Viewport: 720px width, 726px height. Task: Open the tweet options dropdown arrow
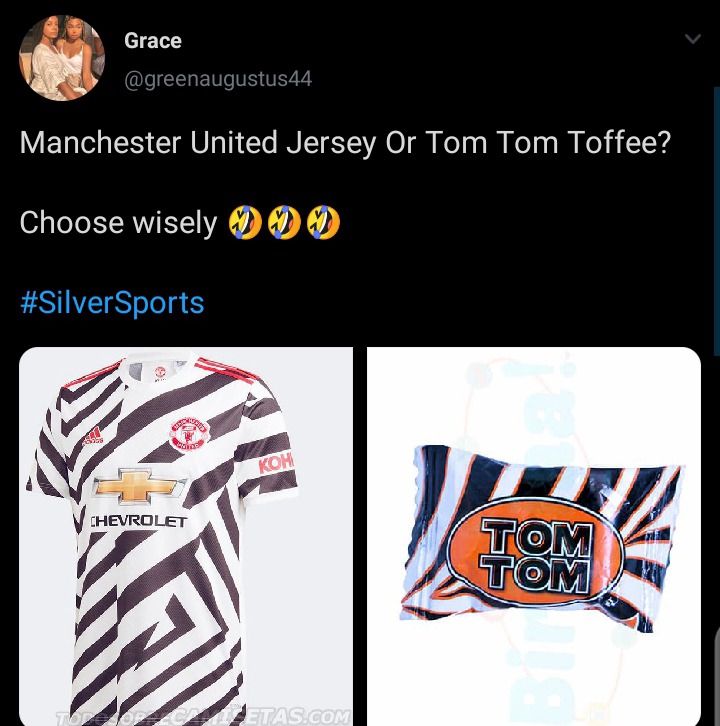click(692, 39)
